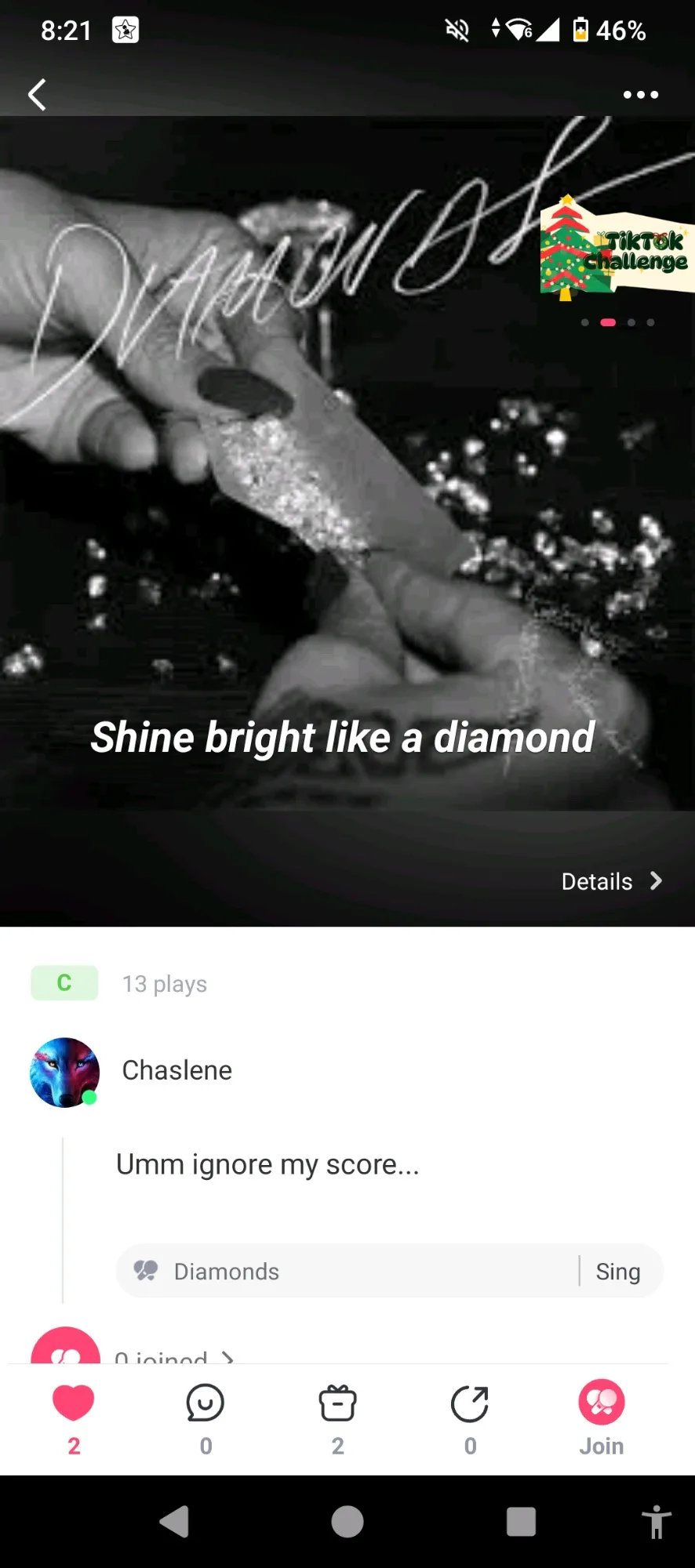Viewport: 695px width, 1568px height.
Task: Open the three-dot overflow menu
Action: pos(640,95)
